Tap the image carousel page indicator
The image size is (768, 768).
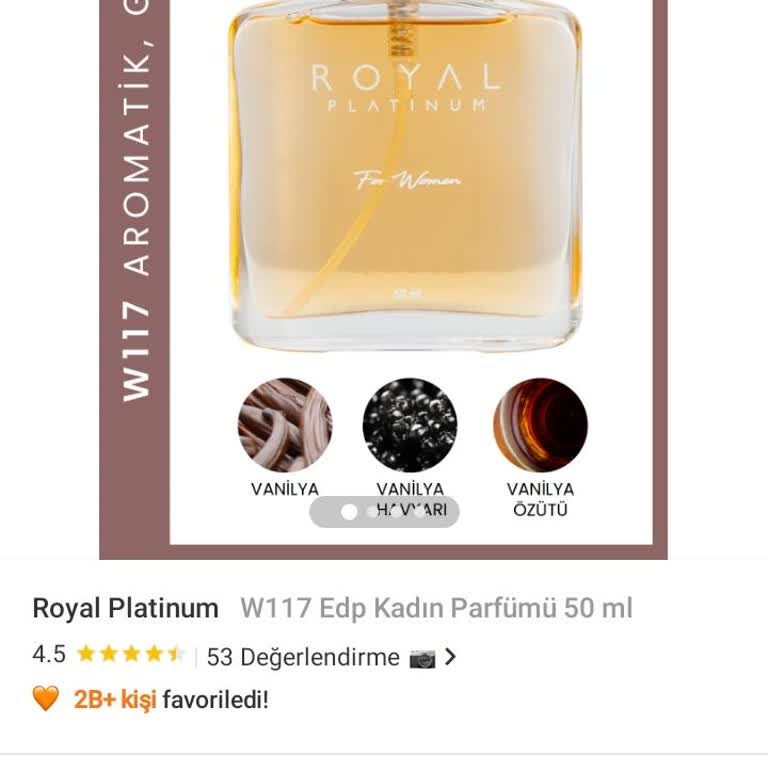point(384,512)
